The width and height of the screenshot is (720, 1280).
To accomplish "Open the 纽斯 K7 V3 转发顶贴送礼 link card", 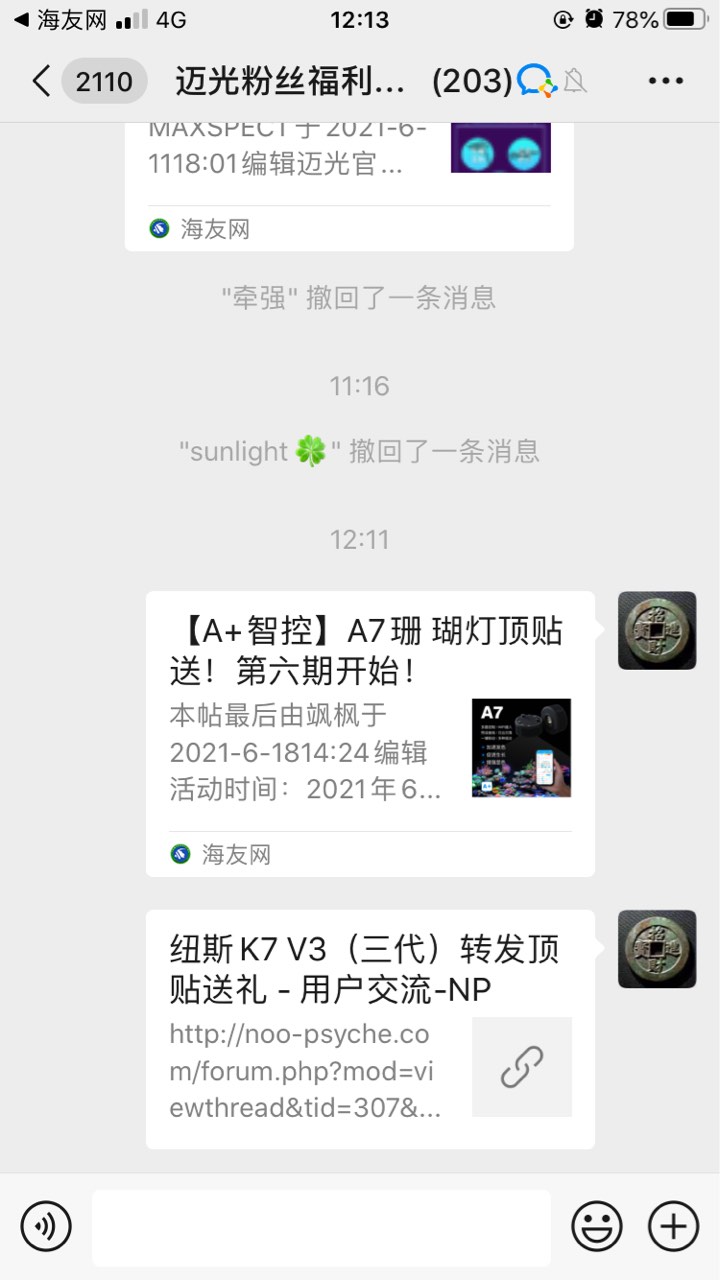I will [x=370, y=1028].
